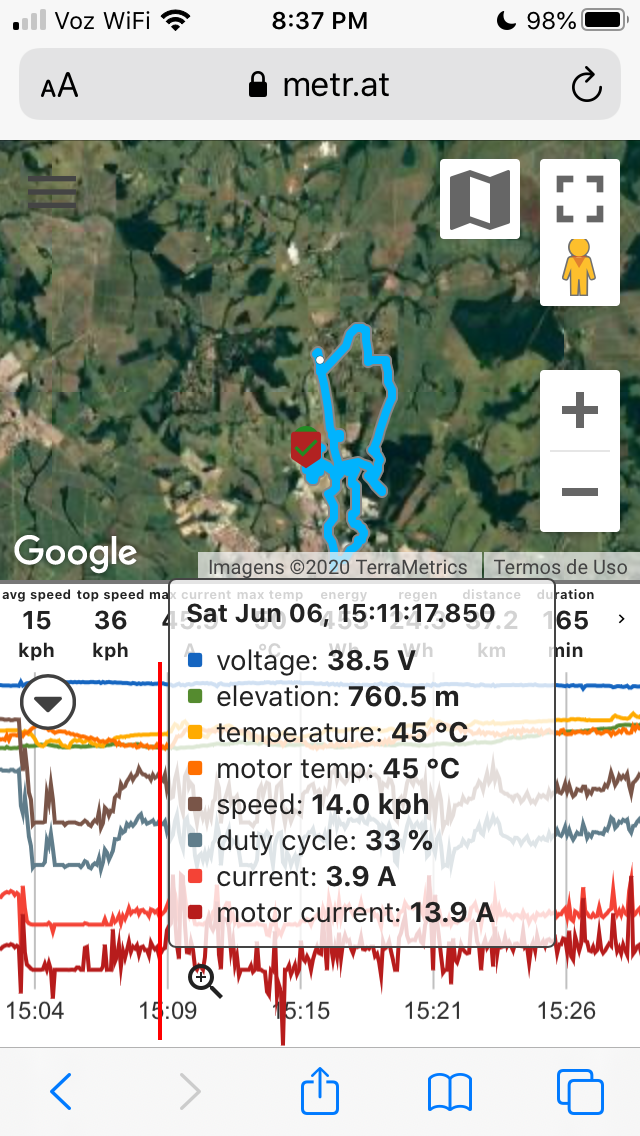Open the reader text size options
The height and width of the screenshot is (1136, 640).
pyautogui.click(x=59, y=85)
